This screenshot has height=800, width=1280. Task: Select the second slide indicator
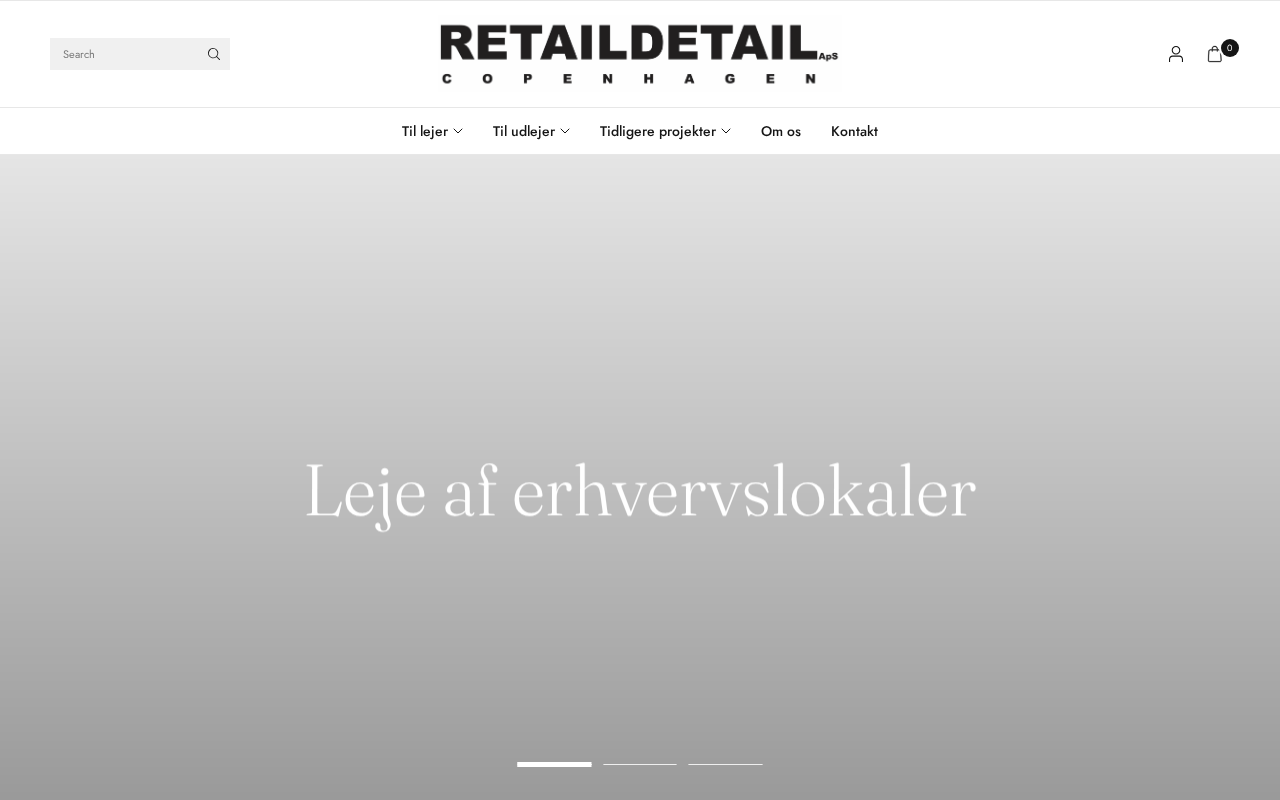pos(640,764)
